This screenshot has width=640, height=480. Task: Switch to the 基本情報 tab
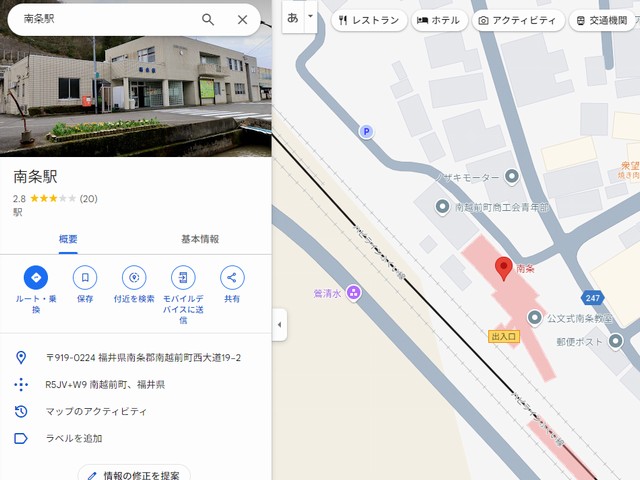coord(200,239)
